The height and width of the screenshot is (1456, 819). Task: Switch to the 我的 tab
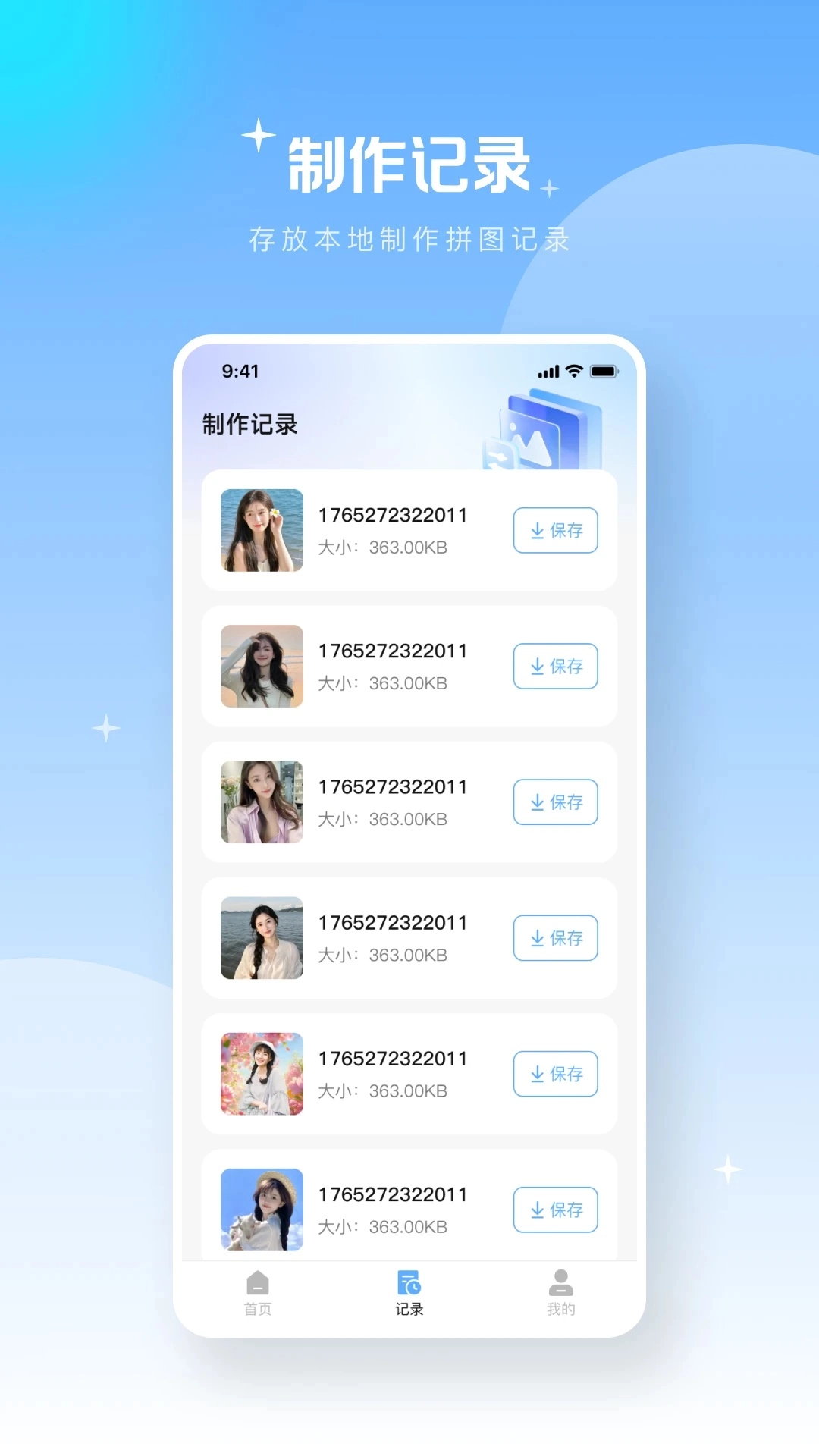click(560, 1289)
